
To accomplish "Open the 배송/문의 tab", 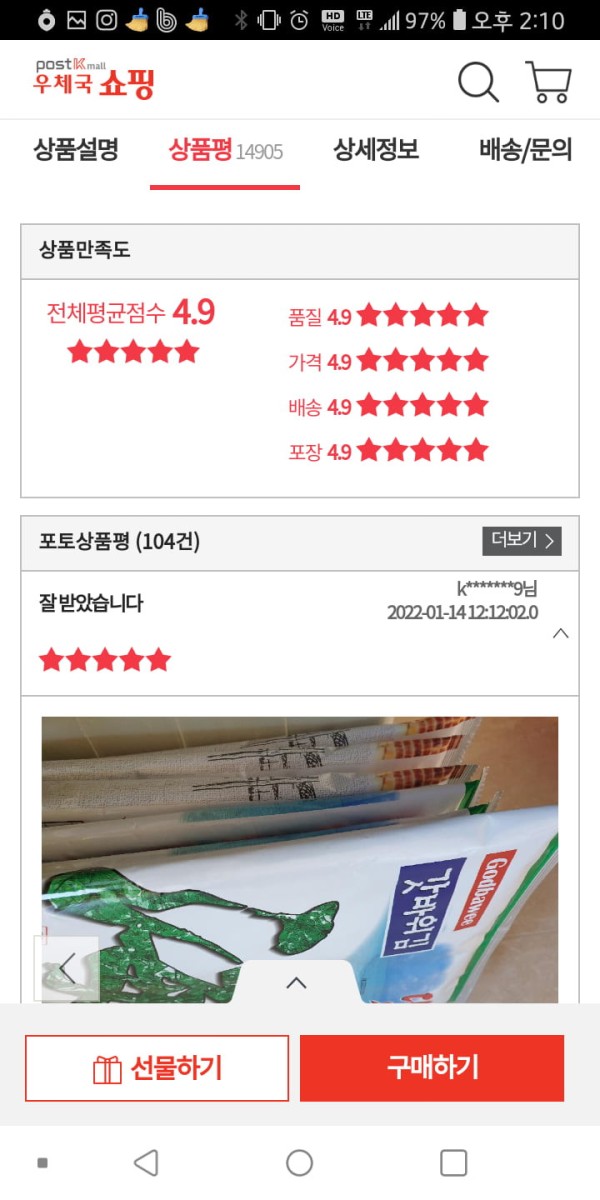I will 525,150.
